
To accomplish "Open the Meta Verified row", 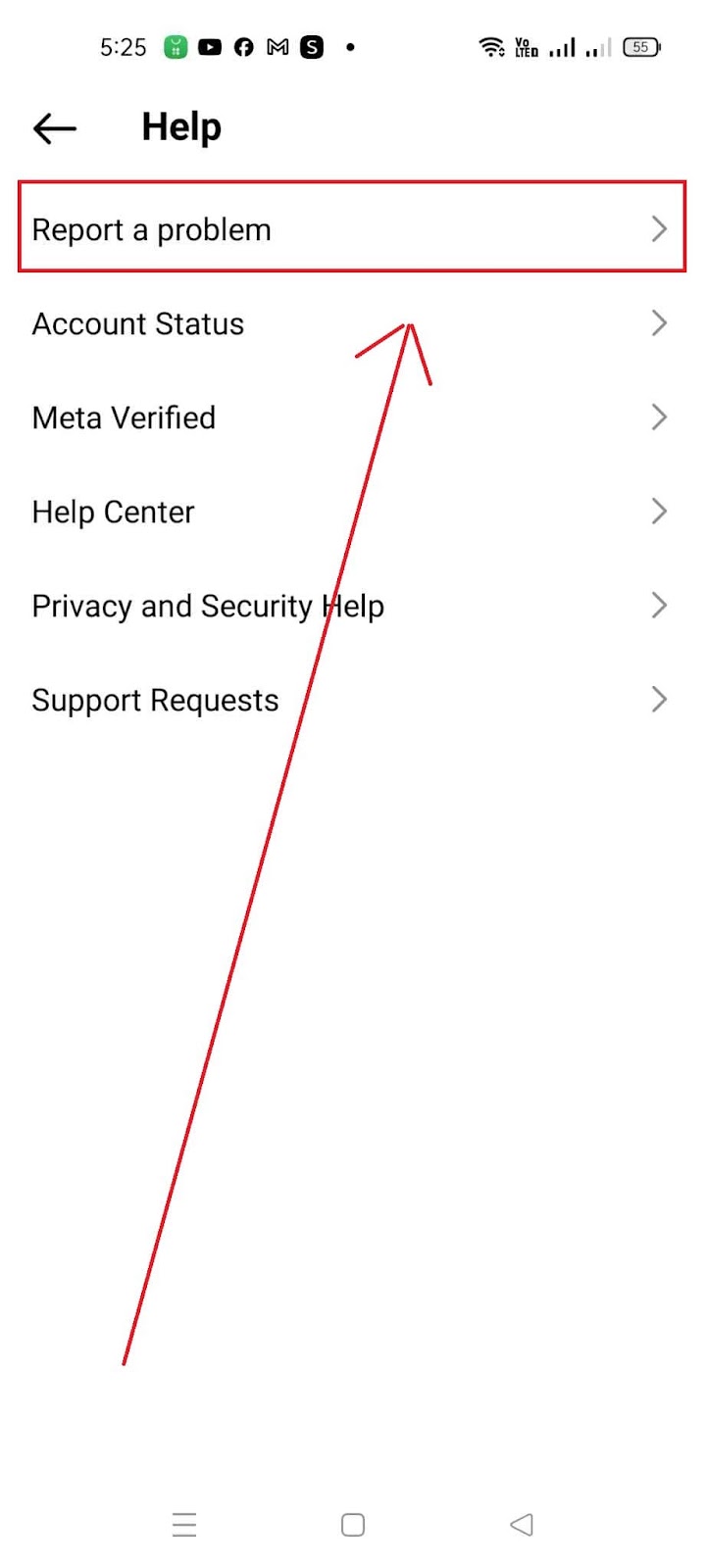I will pyautogui.click(x=352, y=417).
